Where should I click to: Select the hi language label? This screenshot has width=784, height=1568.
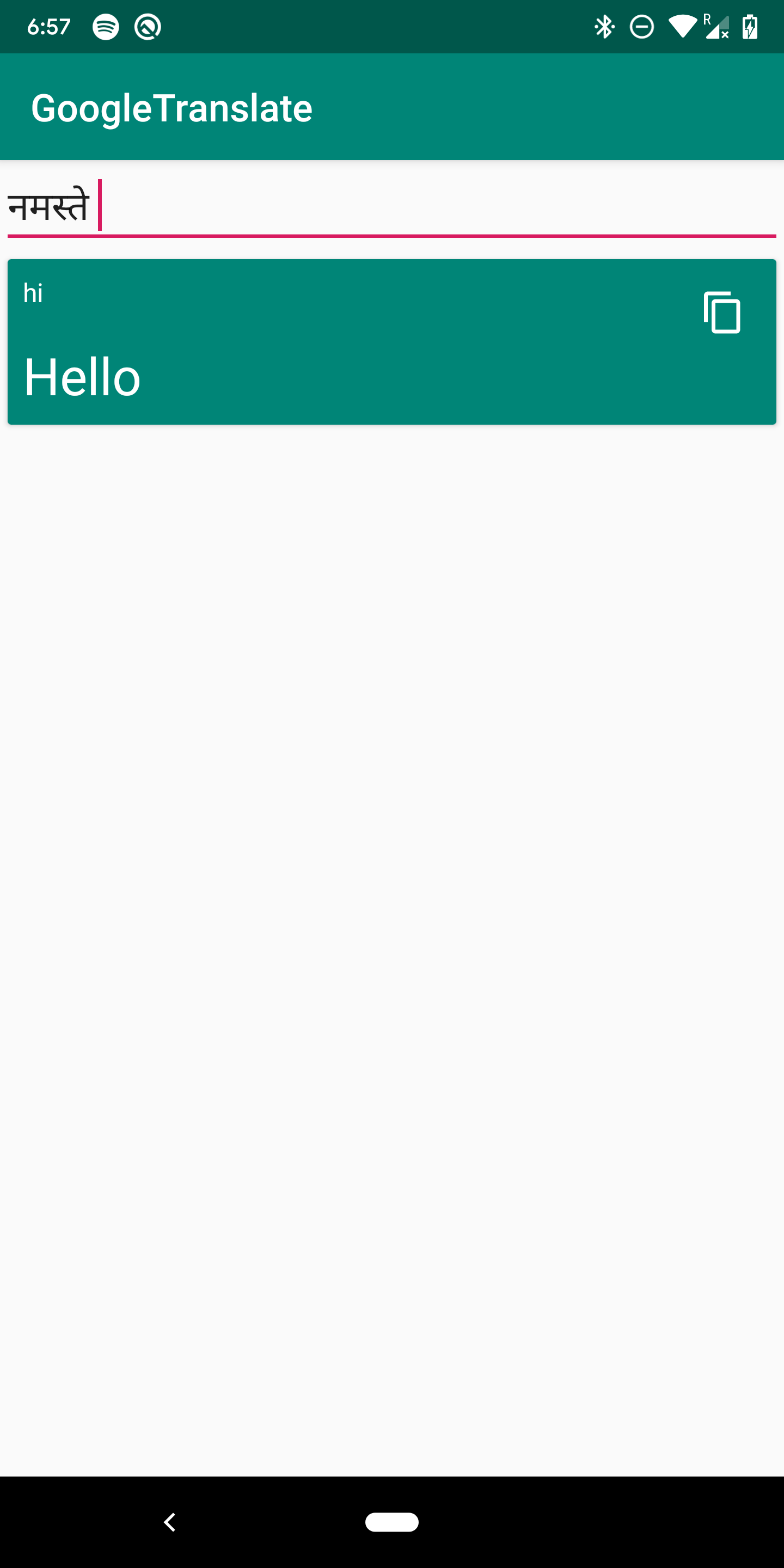tap(32, 292)
